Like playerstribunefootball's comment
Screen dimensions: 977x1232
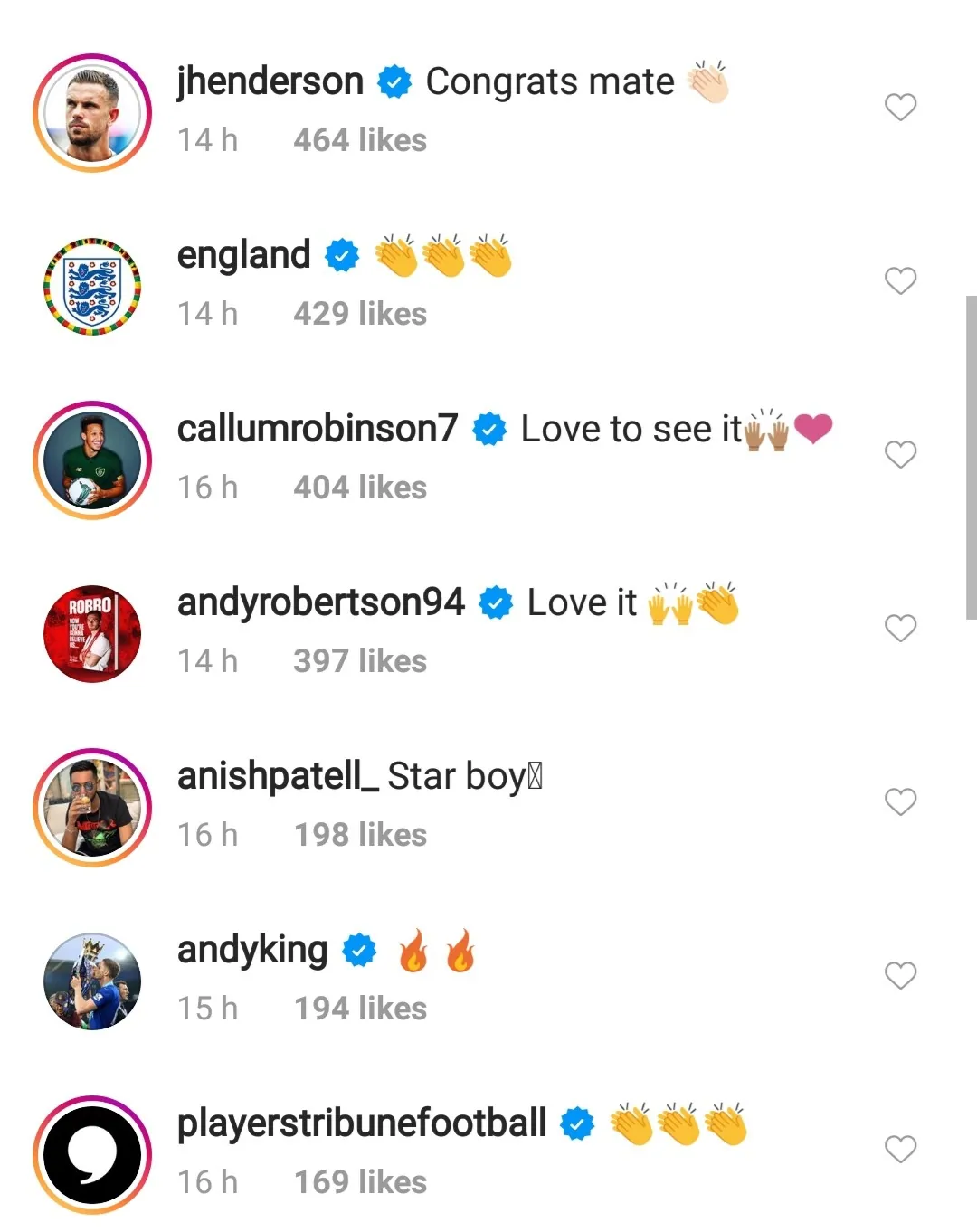pyautogui.click(x=900, y=1150)
